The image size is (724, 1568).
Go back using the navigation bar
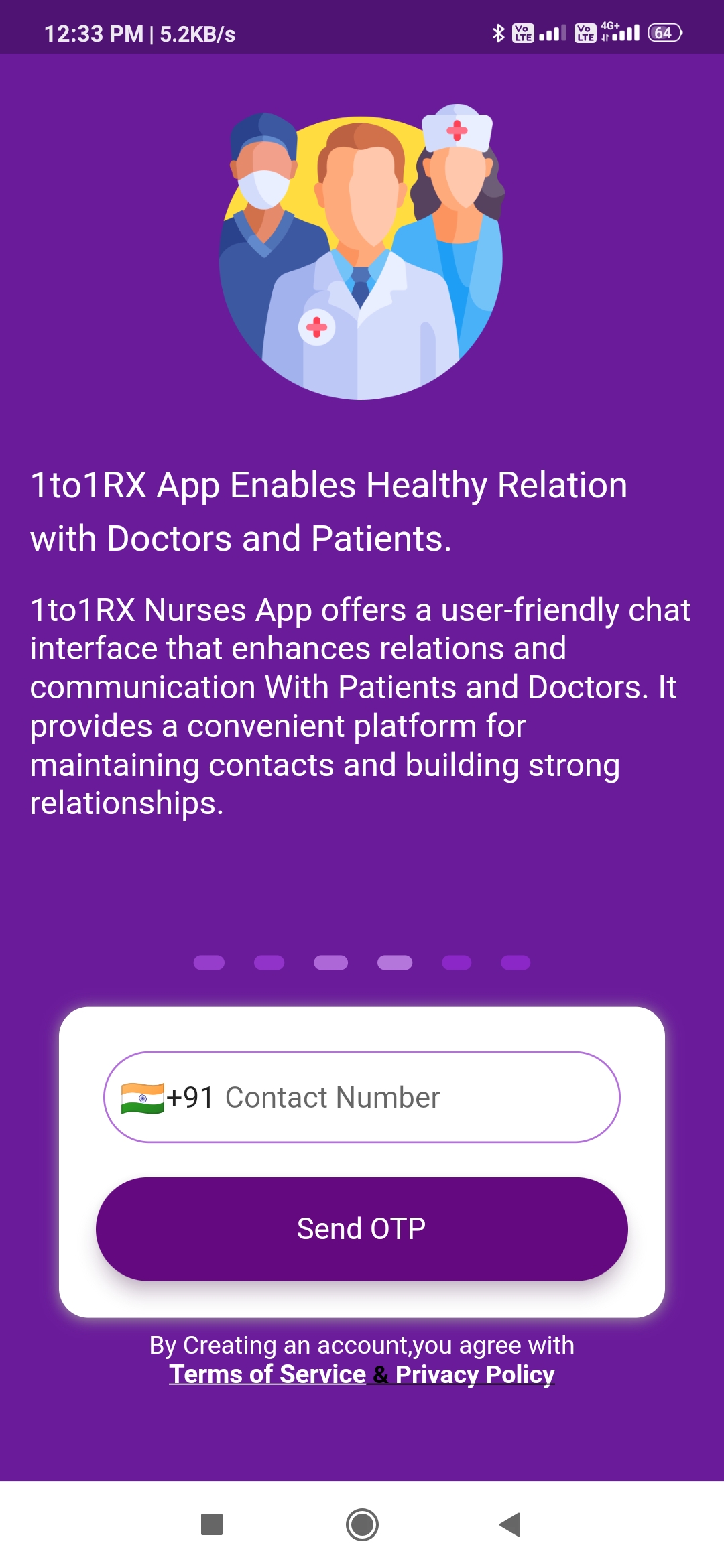tap(511, 1524)
